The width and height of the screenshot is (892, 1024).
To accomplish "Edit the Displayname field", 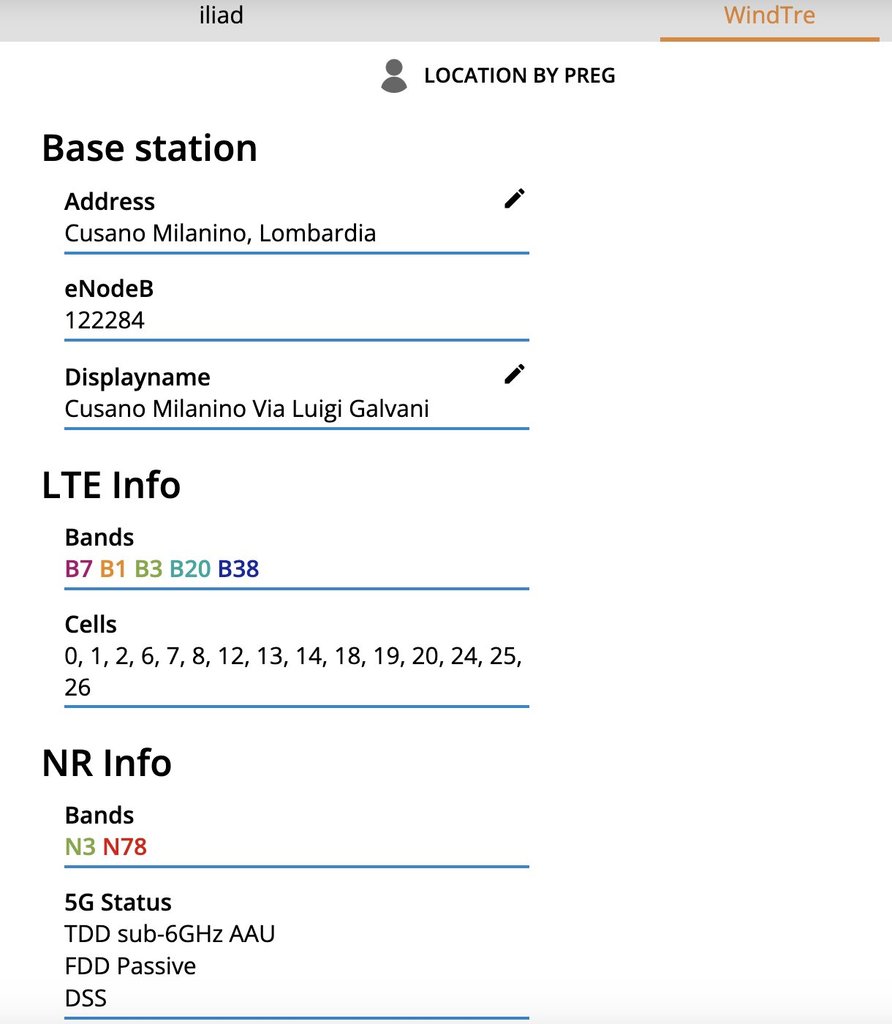I will (x=514, y=374).
